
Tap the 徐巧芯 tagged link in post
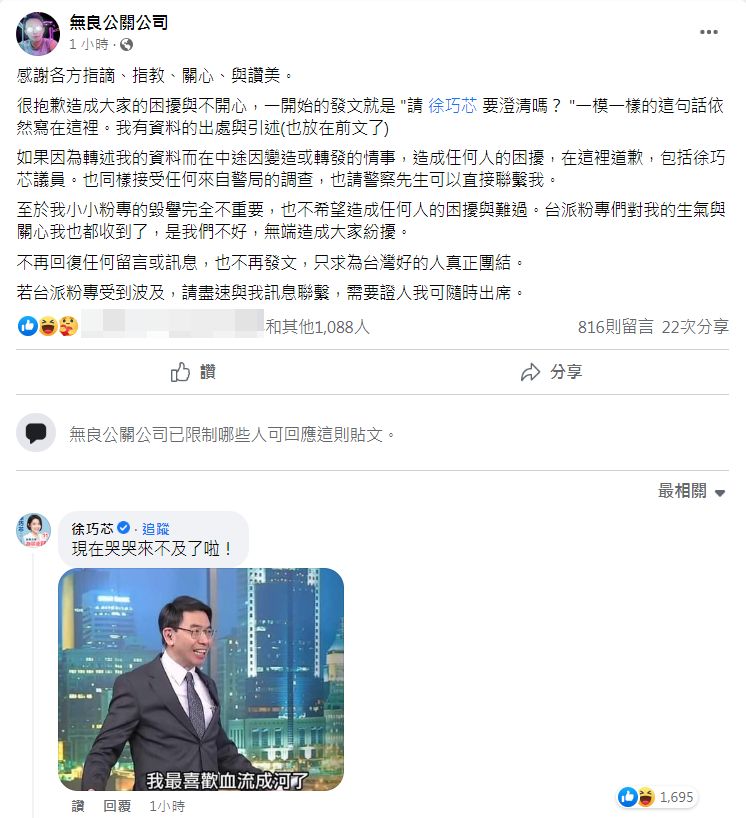click(449, 102)
